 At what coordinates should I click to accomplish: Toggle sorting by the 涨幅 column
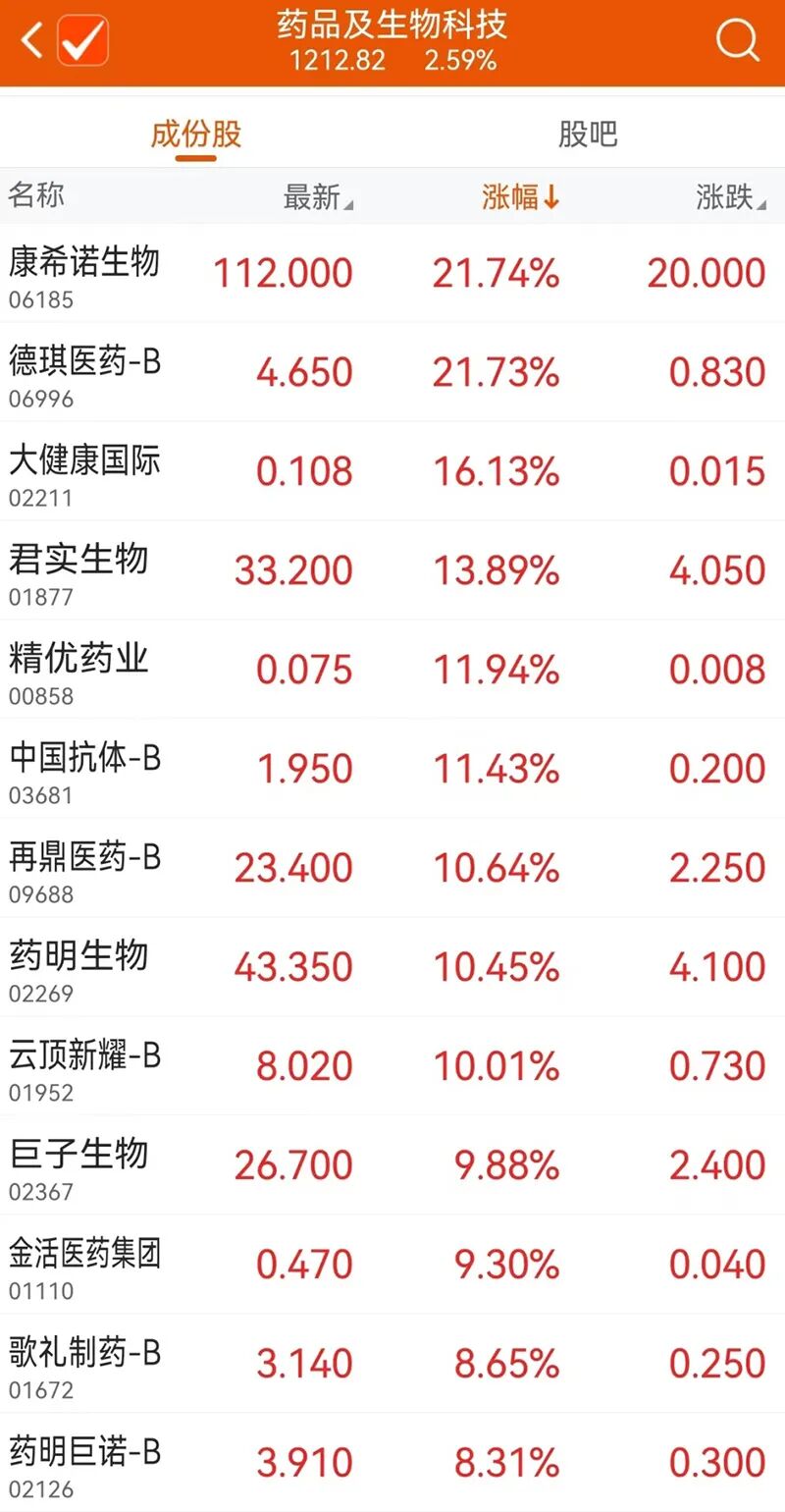521,196
